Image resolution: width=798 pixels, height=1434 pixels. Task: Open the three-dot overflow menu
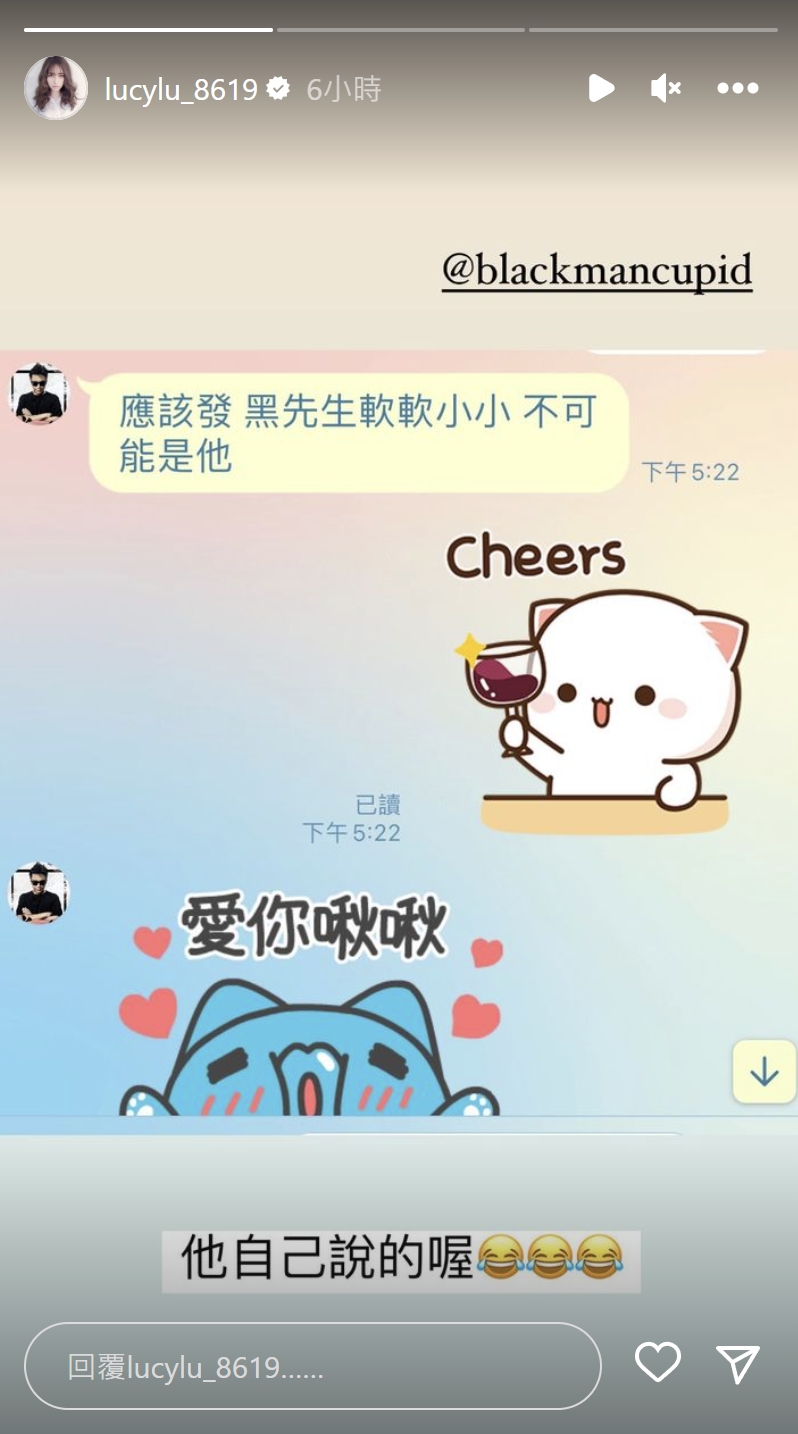click(x=738, y=88)
